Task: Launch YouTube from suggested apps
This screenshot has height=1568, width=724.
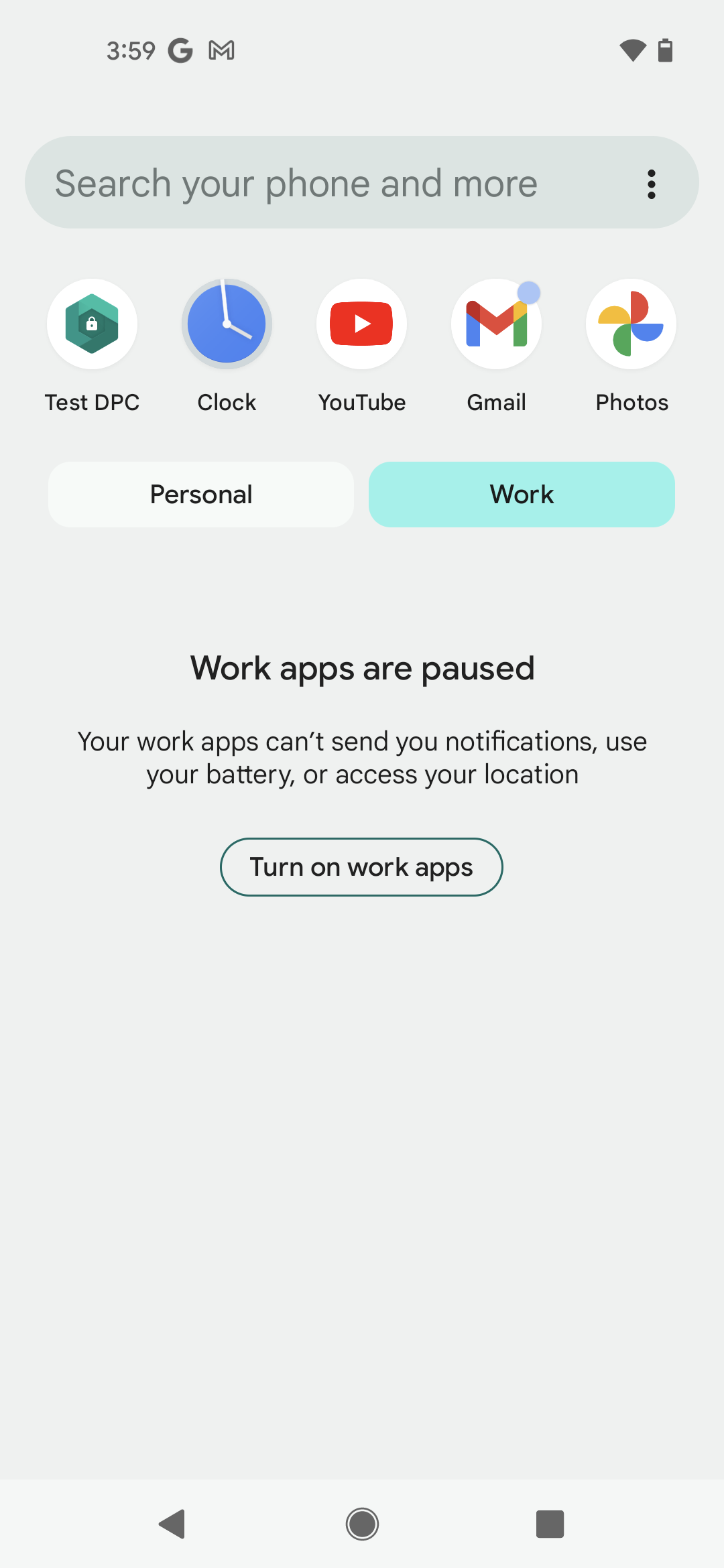Action: (361, 324)
